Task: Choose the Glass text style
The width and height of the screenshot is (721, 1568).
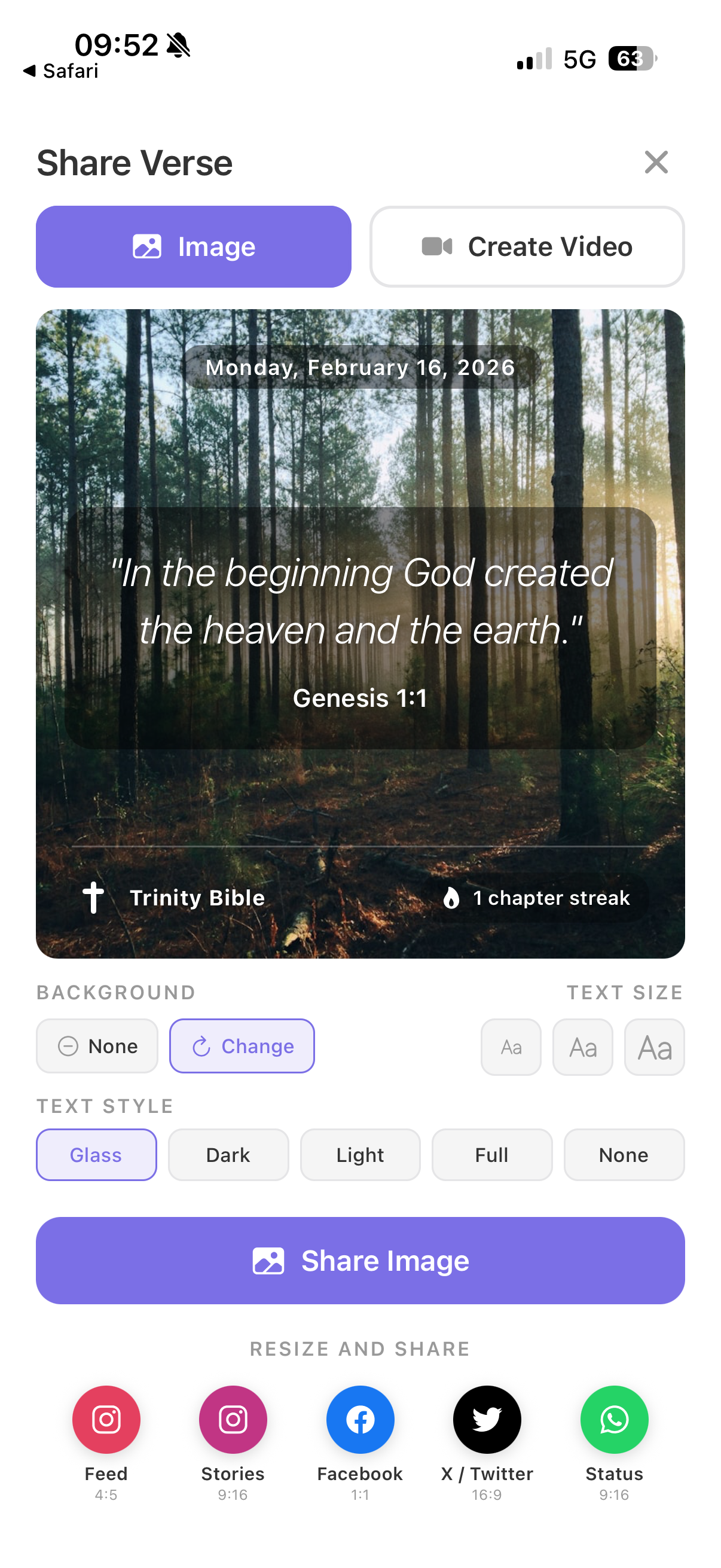Action: [96, 1155]
